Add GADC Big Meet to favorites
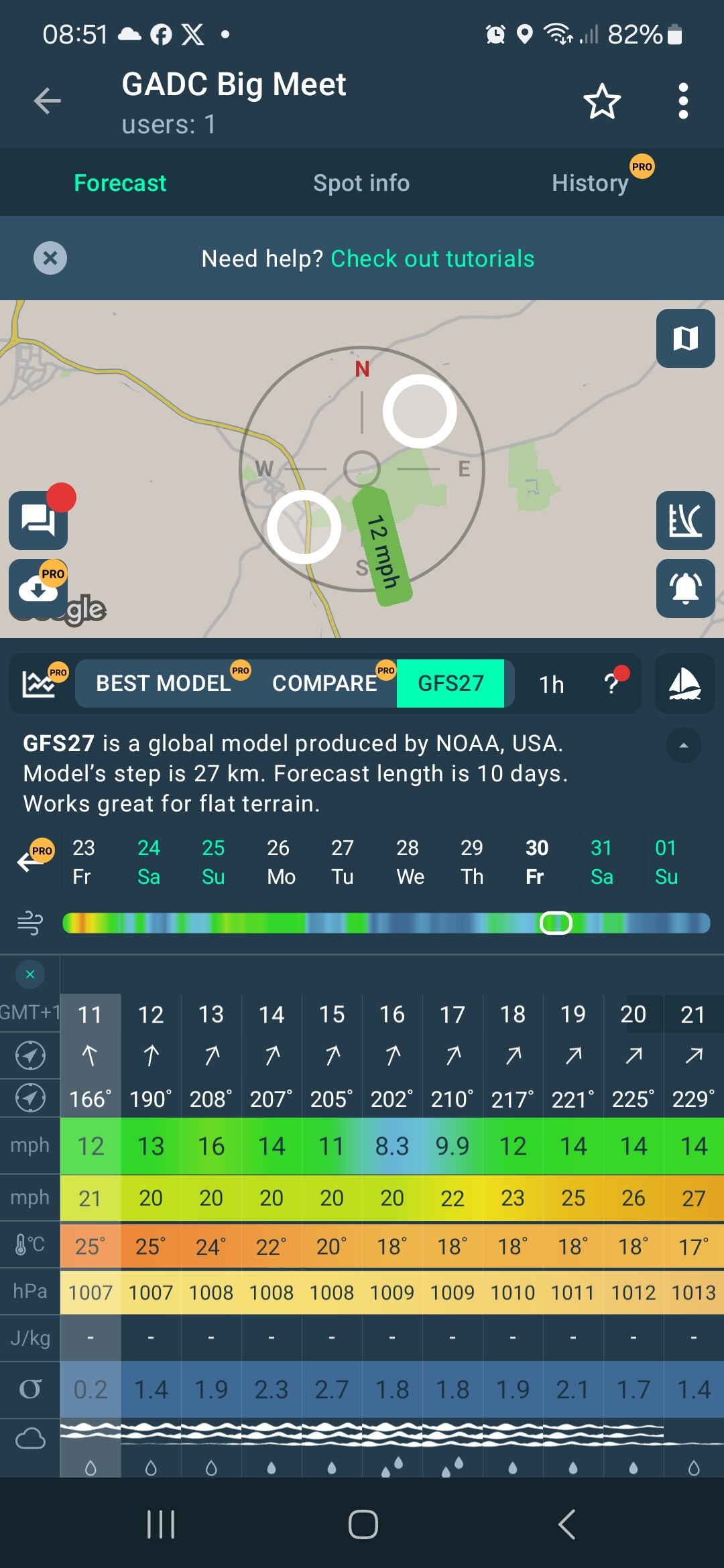 click(x=601, y=101)
